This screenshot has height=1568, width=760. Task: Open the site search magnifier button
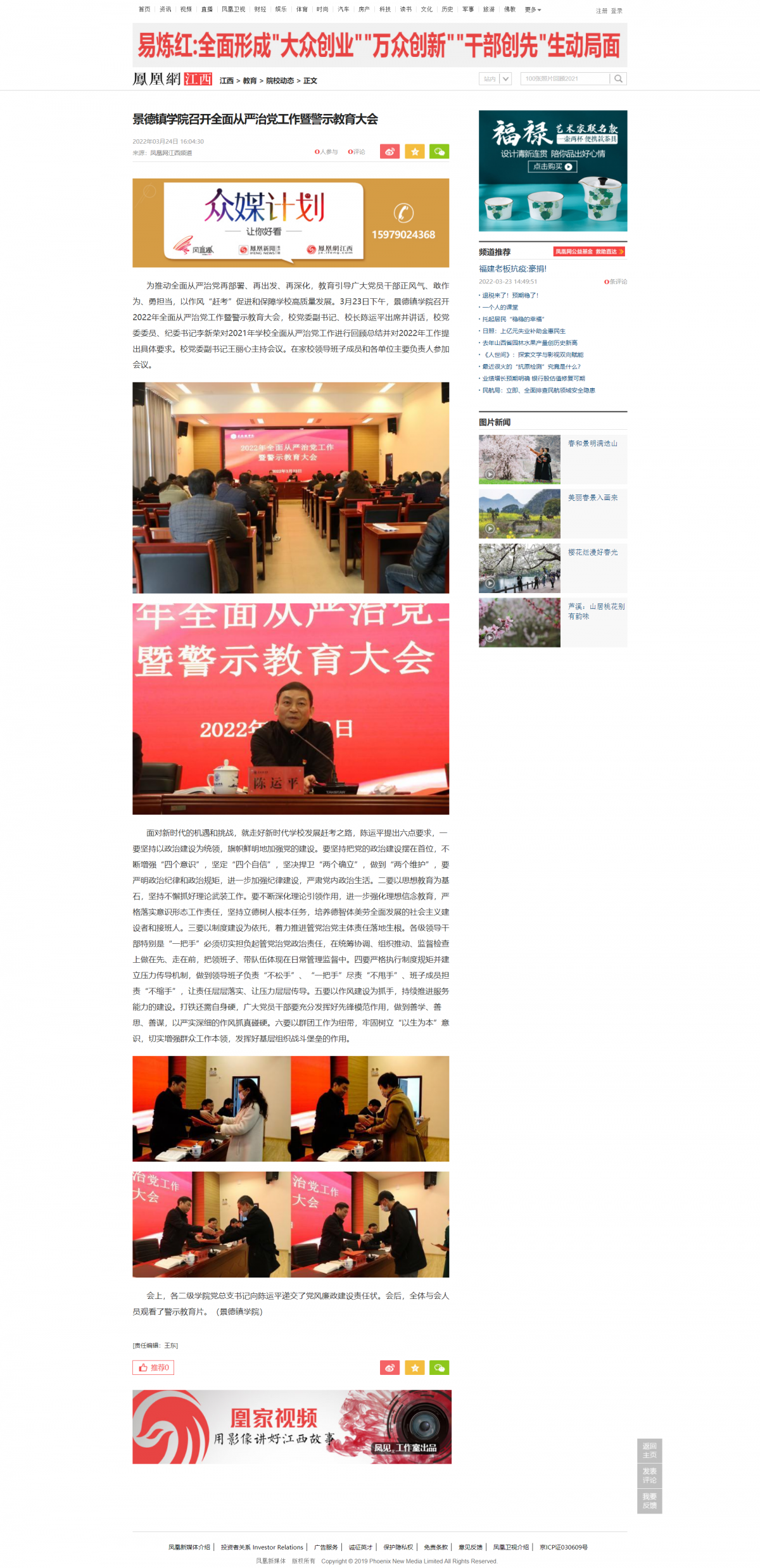click(x=618, y=79)
